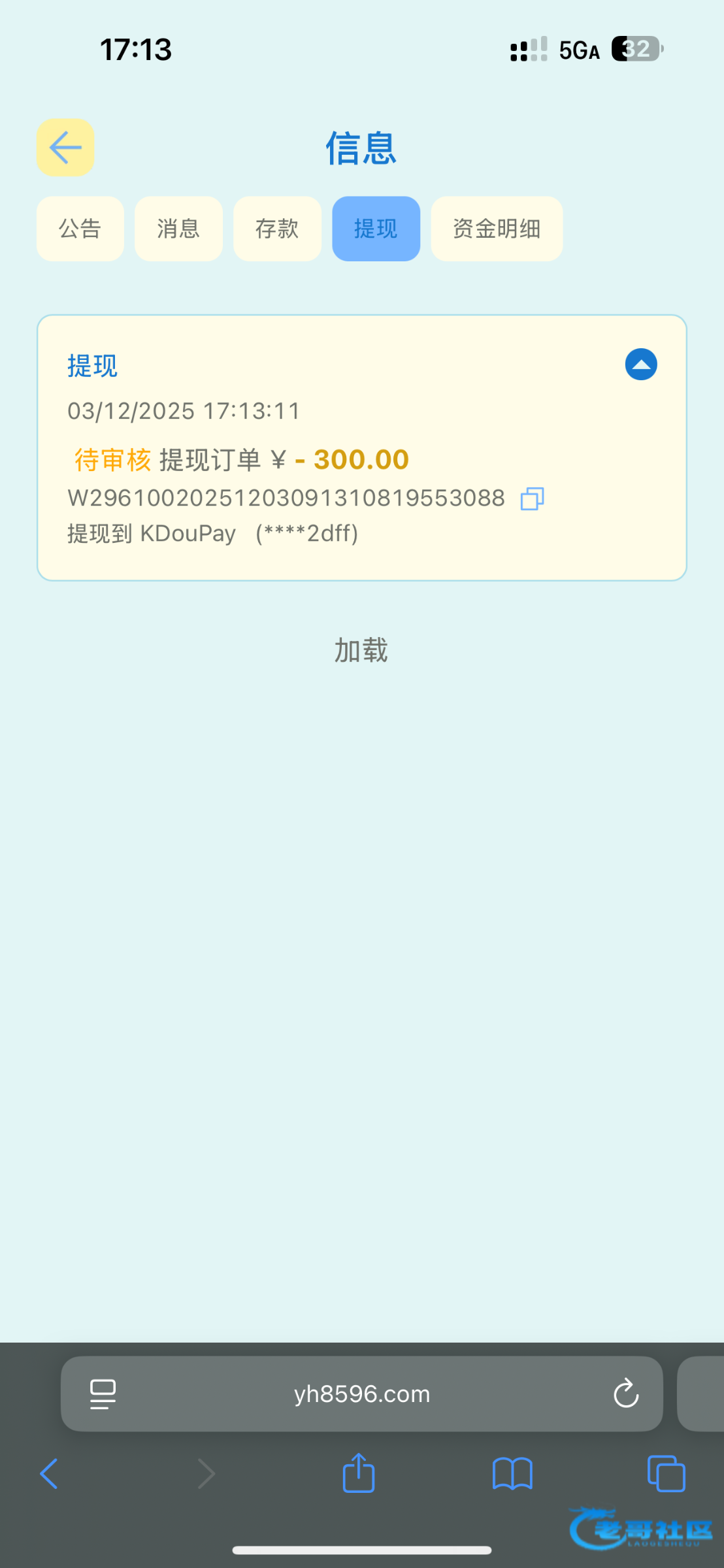Image resolution: width=724 pixels, height=1568 pixels.
Task: Reload the page in the browser
Action: pyautogui.click(x=626, y=1394)
